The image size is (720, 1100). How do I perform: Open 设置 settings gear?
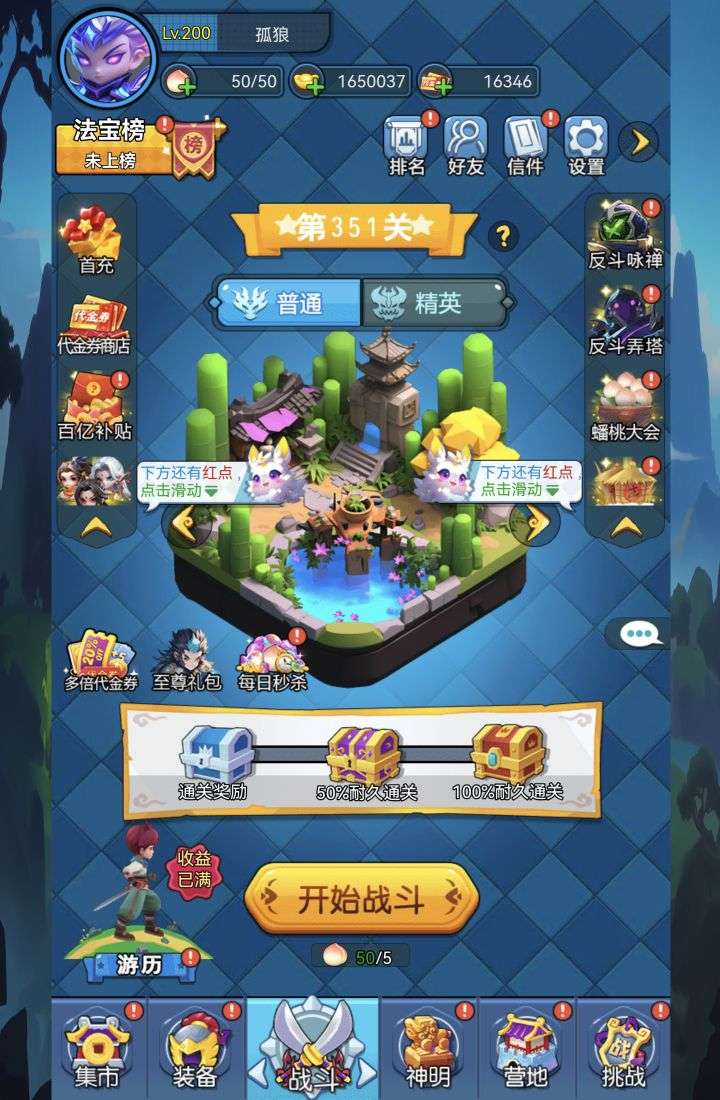click(x=586, y=144)
